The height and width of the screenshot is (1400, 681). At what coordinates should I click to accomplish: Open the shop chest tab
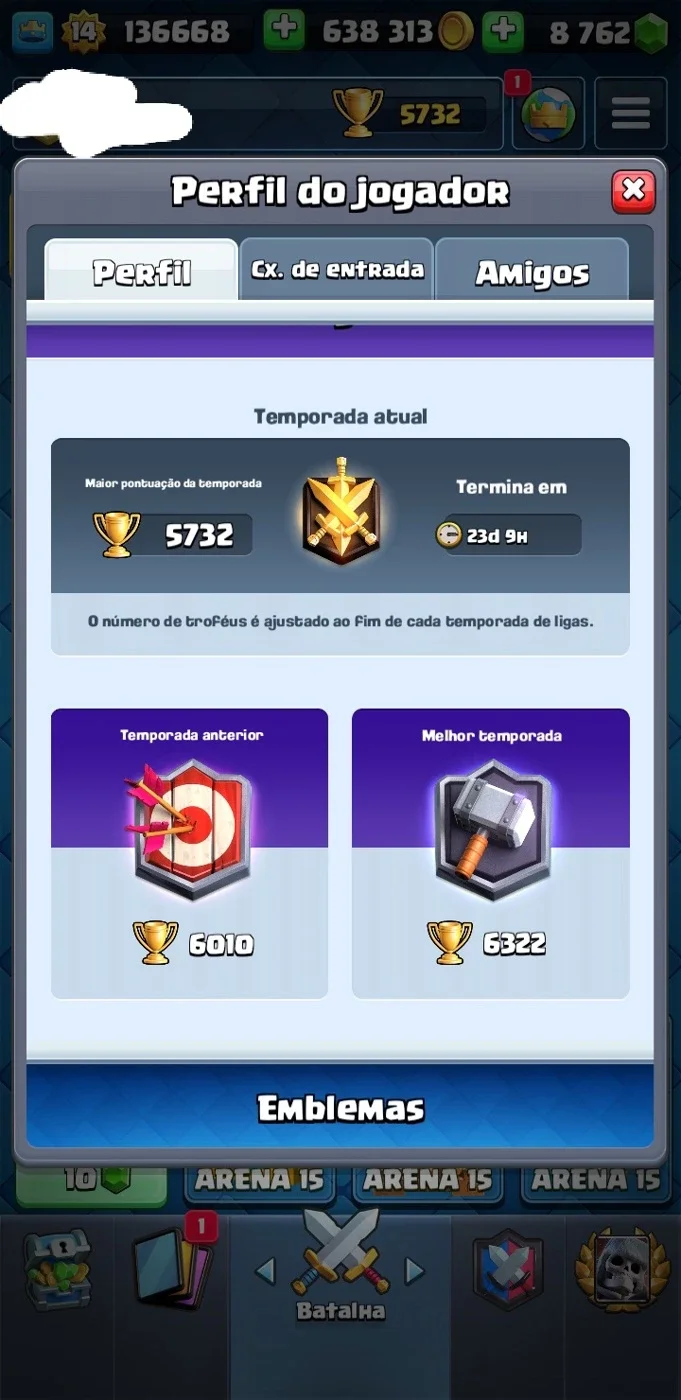[x=57, y=1270]
